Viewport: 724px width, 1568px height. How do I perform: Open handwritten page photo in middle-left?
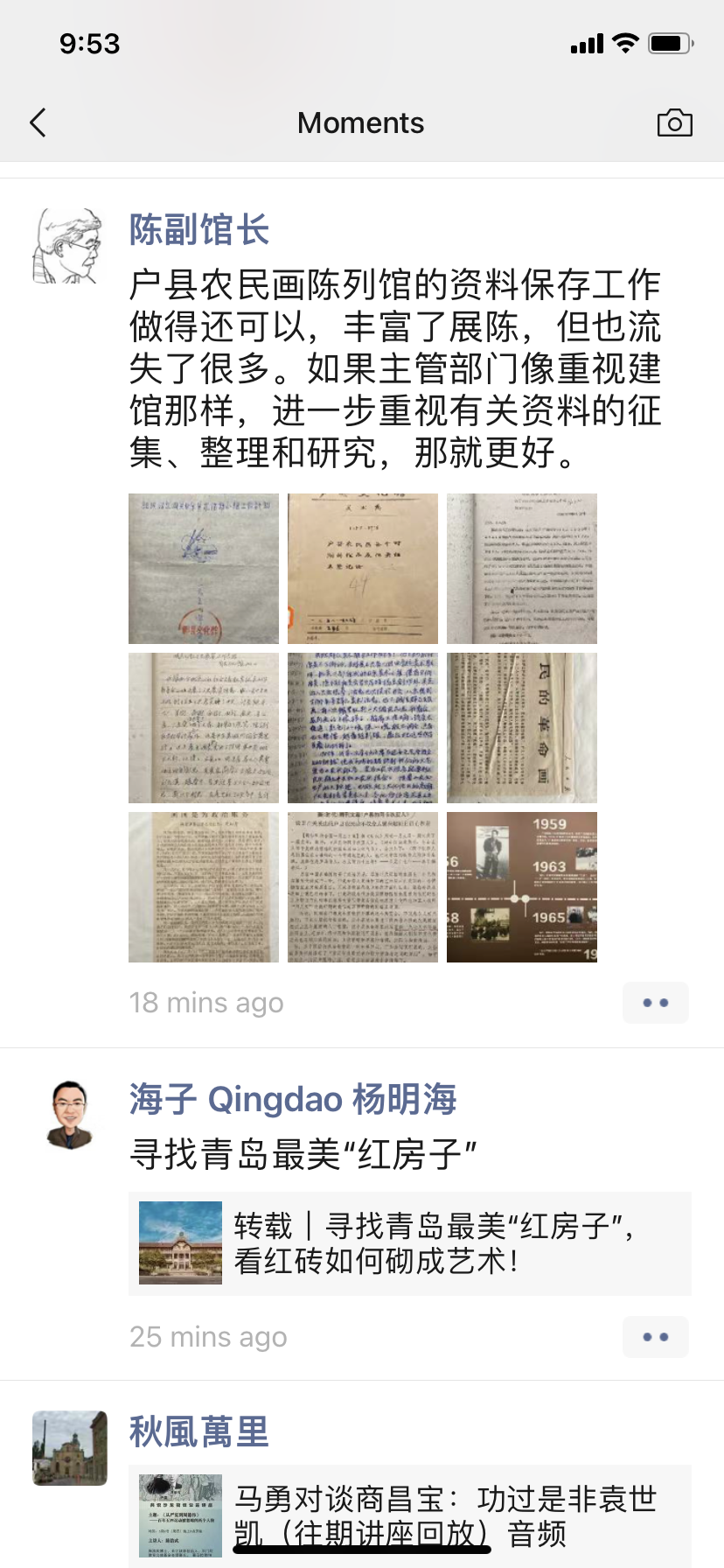[x=204, y=728]
